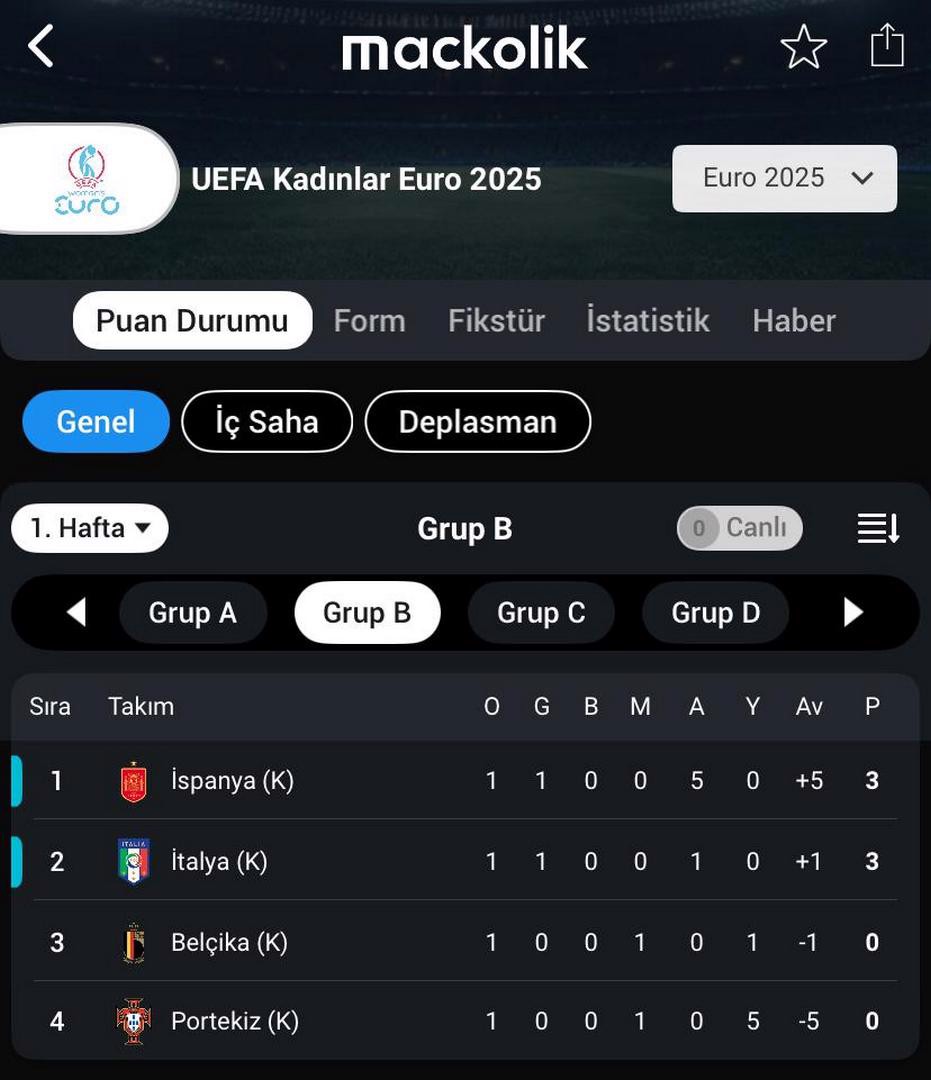Image resolution: width=931 pixels, height=1080 pixels.
Task: Open the Euro 2025 season dropdown
Action: (784, 178)
